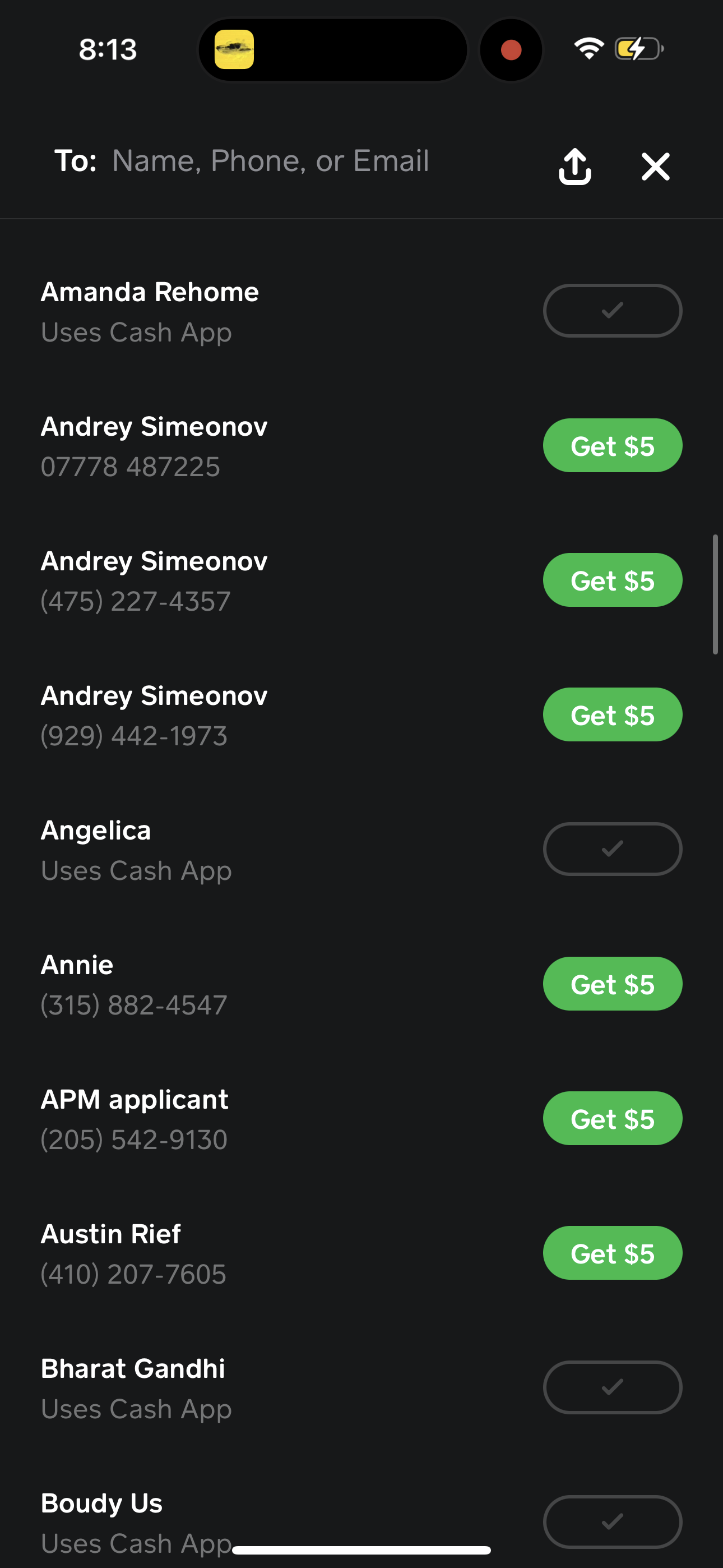Tap the red screen recording indicator

(511, 50)
